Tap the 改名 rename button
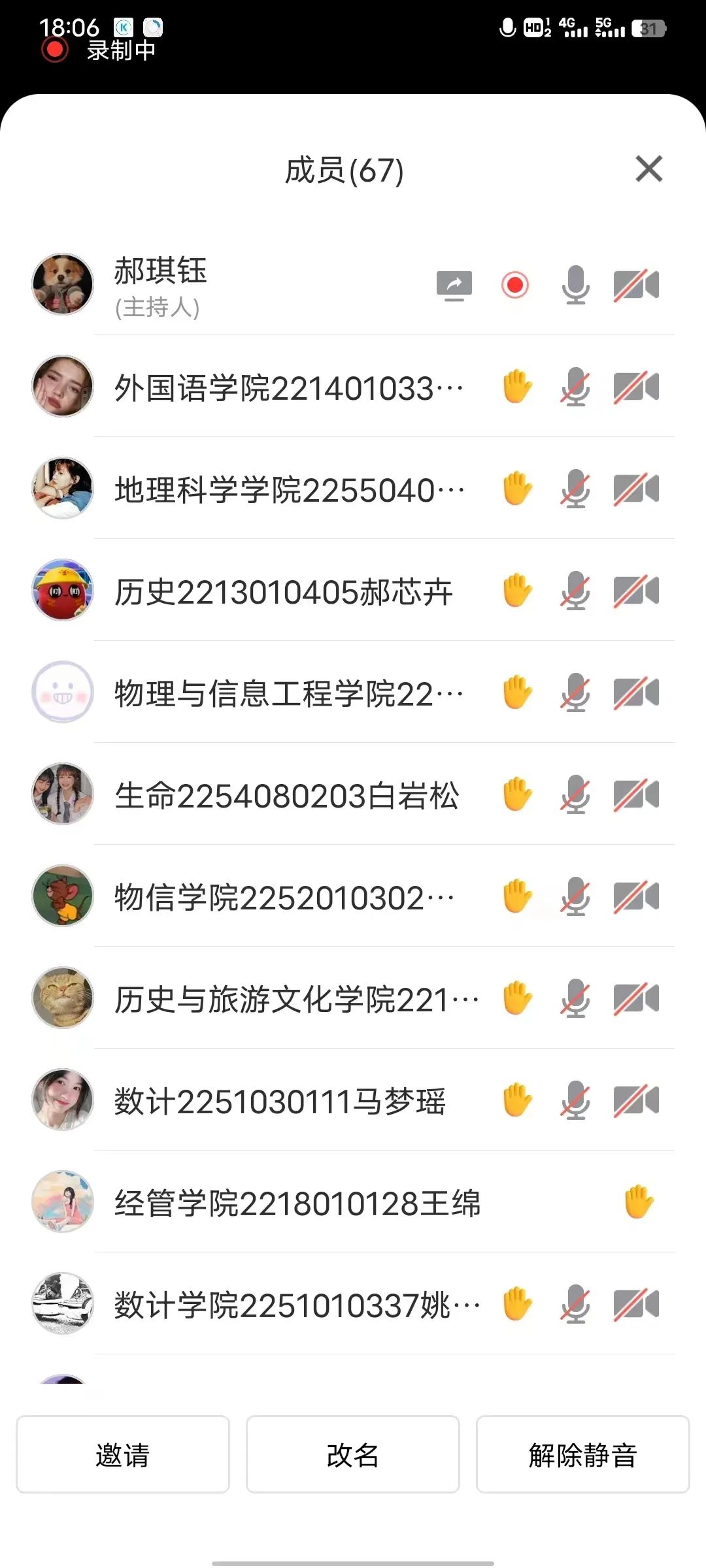 (x=353, y=1454)
